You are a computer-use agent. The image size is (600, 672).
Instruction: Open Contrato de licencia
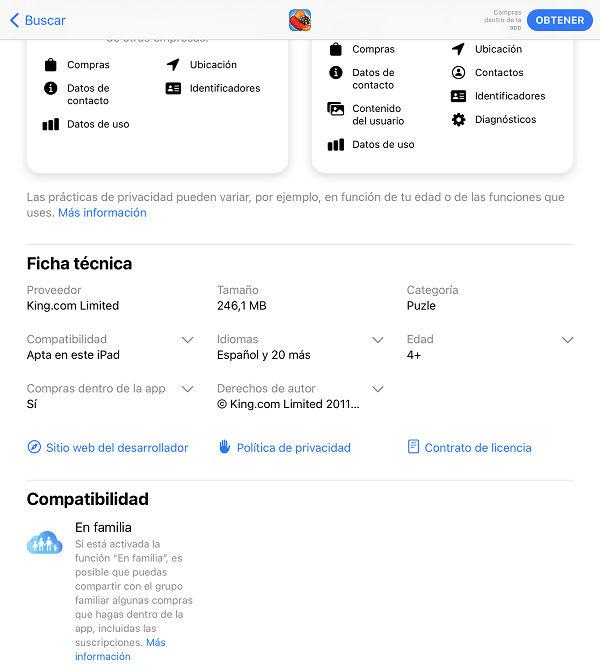tap(470, 448)
